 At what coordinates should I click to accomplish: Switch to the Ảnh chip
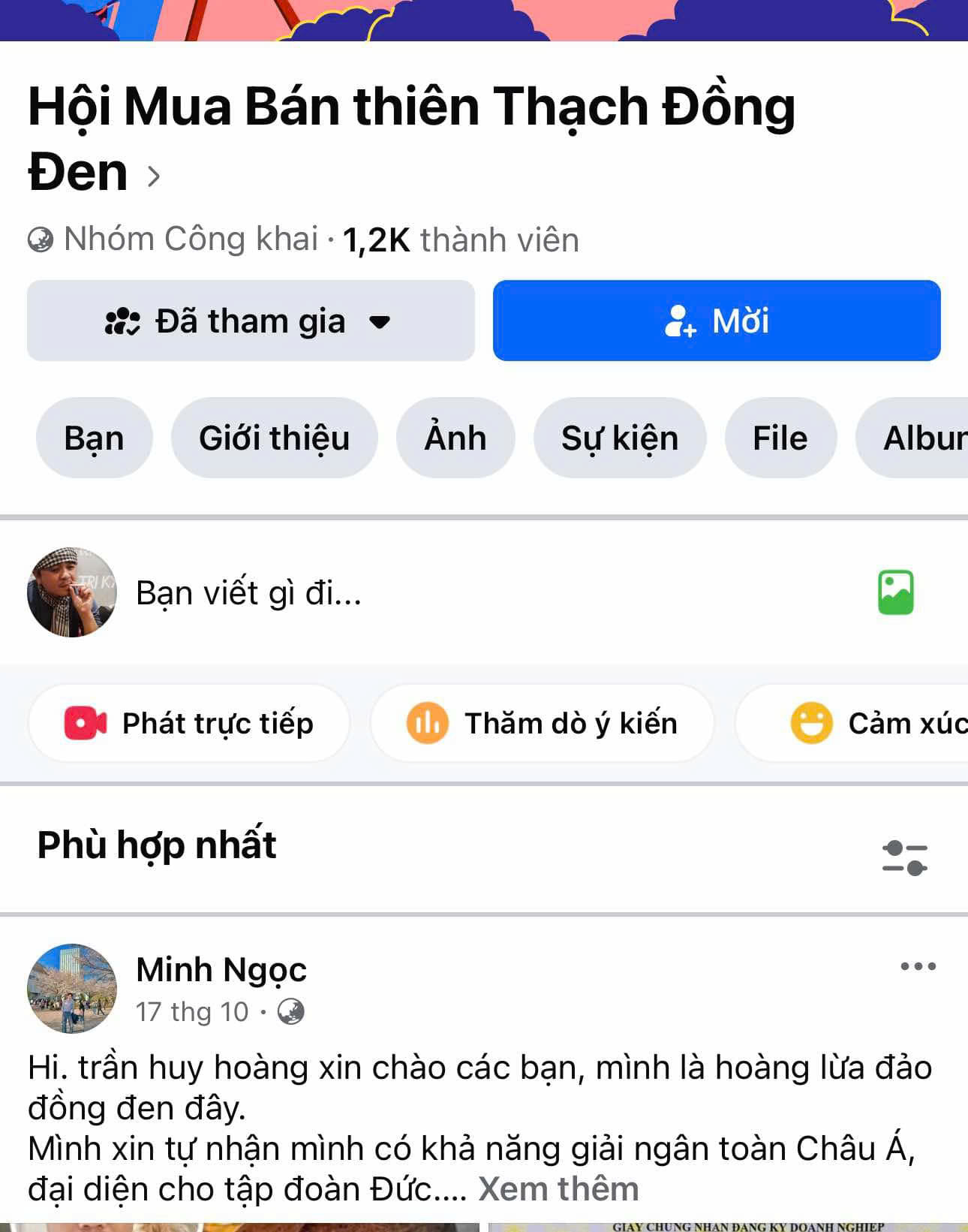(455, 438)
